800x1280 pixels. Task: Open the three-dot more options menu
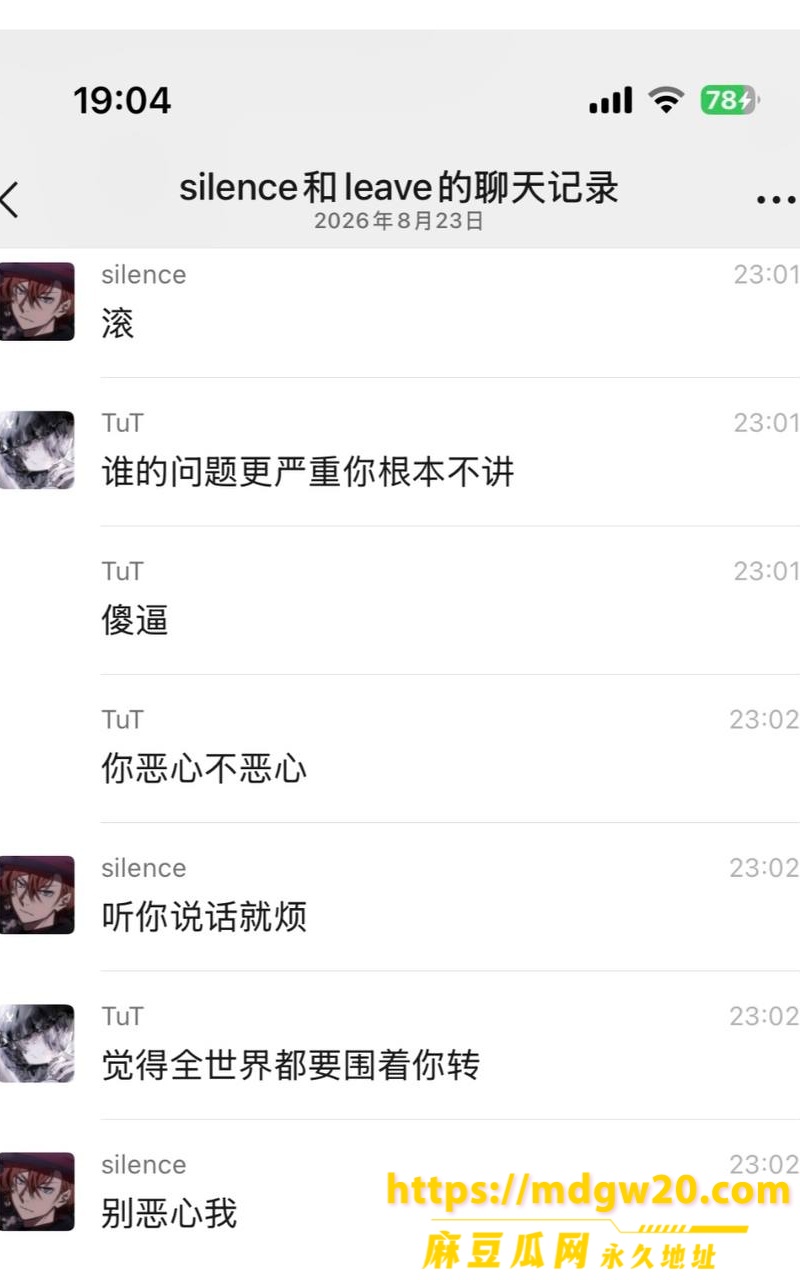point(777,200)
